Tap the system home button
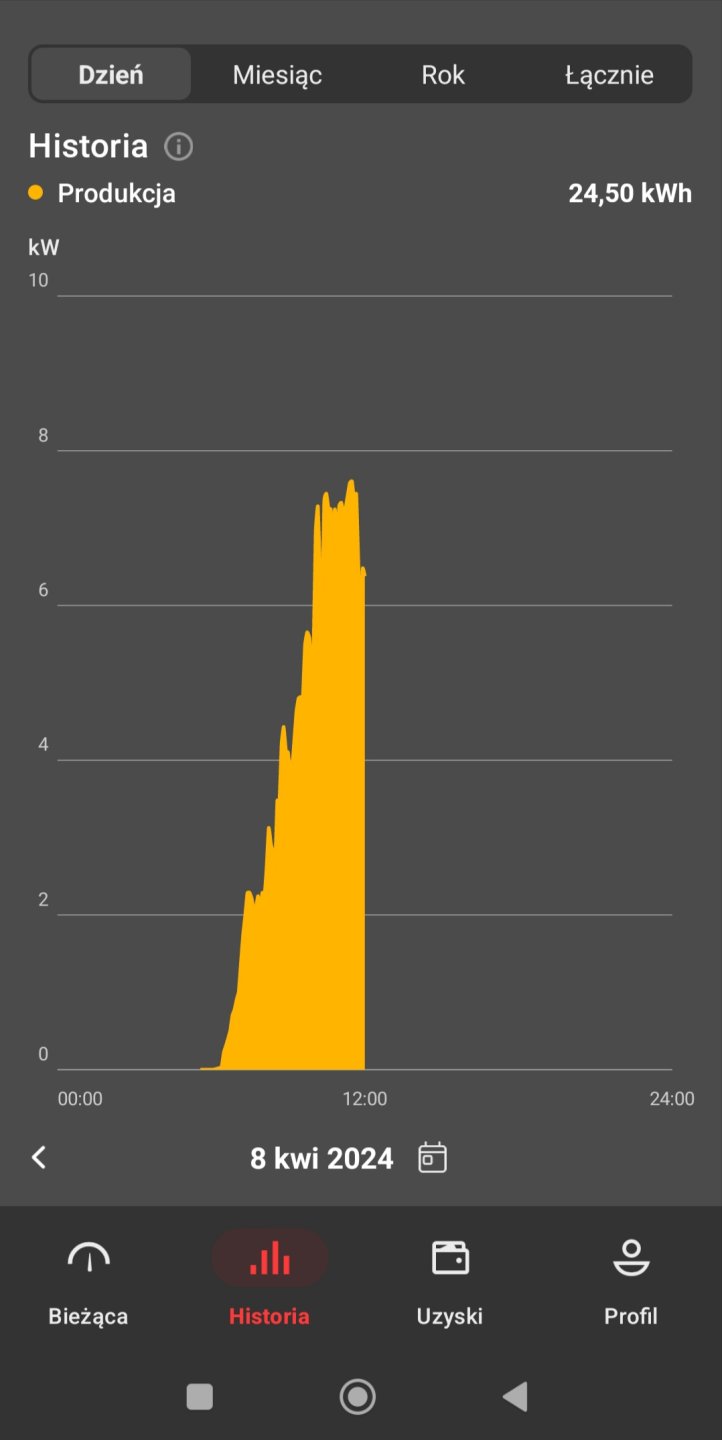This screenshot has height=1440, width=722. coord(357,1396)
